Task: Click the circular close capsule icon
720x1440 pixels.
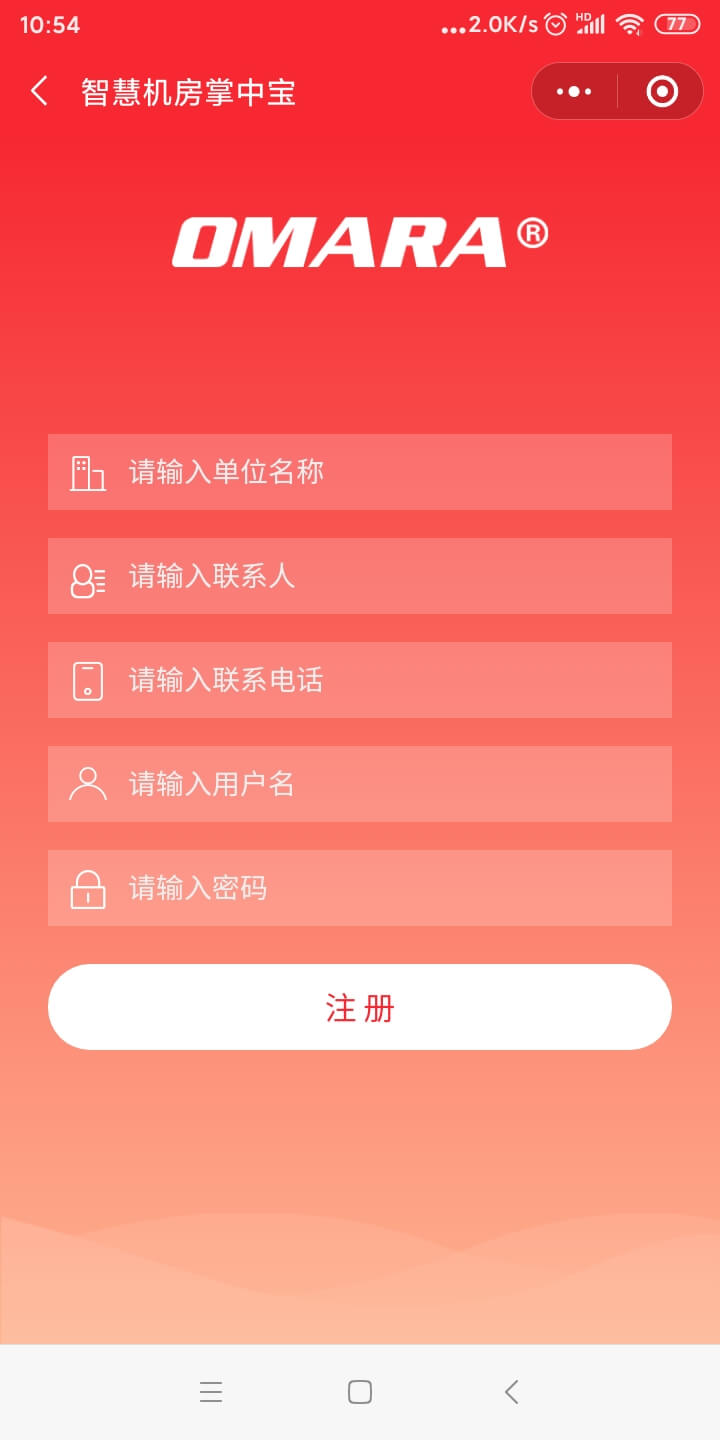Action: 660,91
